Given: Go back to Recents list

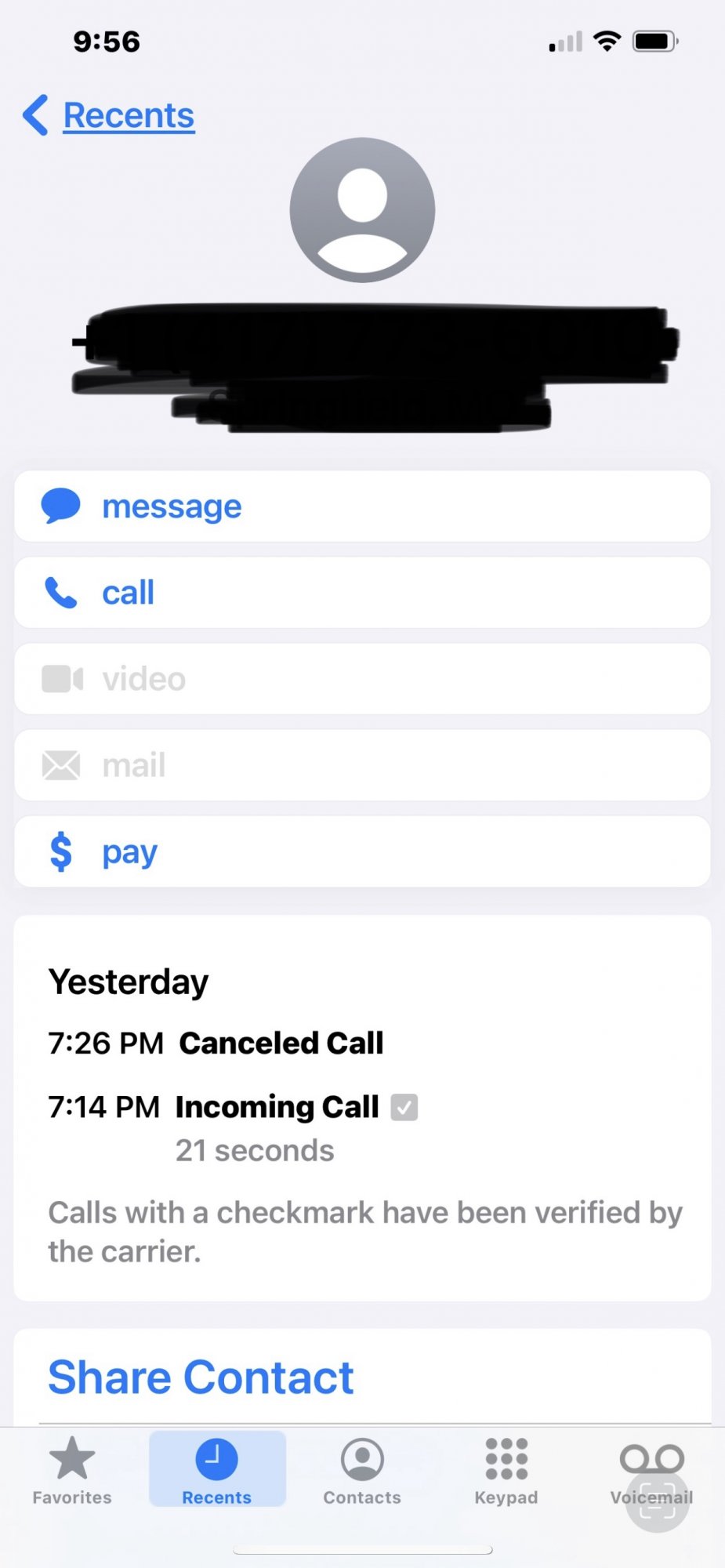Looking at the screenshot, I should (x=110, y=115).
